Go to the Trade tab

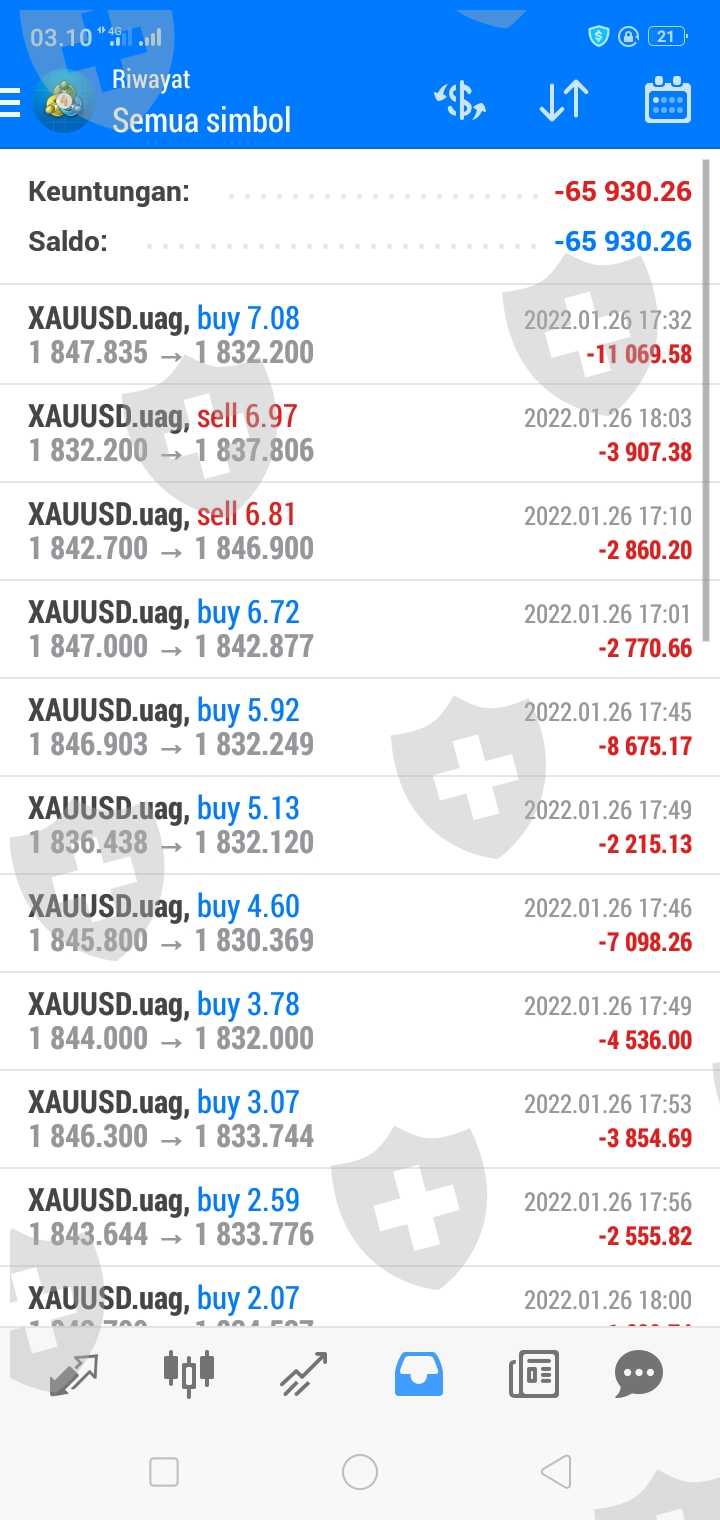[304, 1373]
